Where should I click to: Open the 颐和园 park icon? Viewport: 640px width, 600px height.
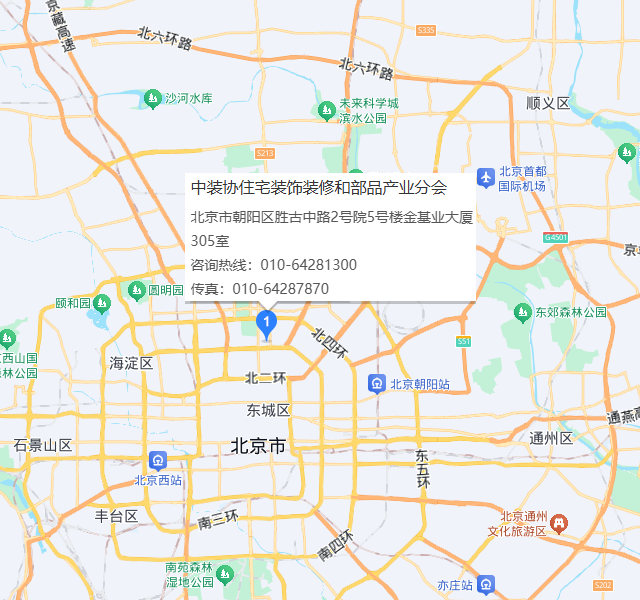pyautogui.click(x=103, y=302)
